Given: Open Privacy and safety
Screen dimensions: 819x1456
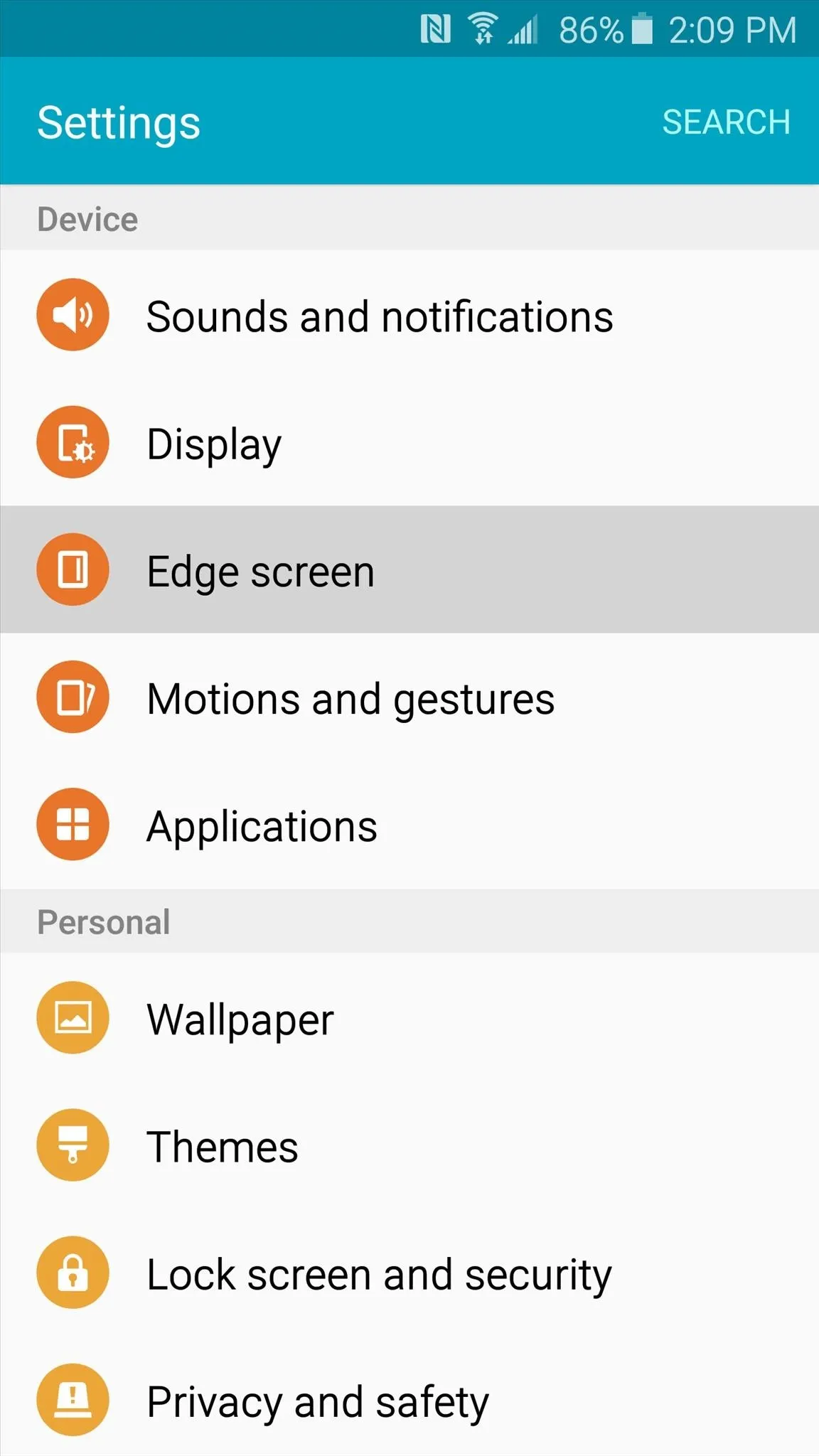Looking at the screenshot, I should point(409,1396).
